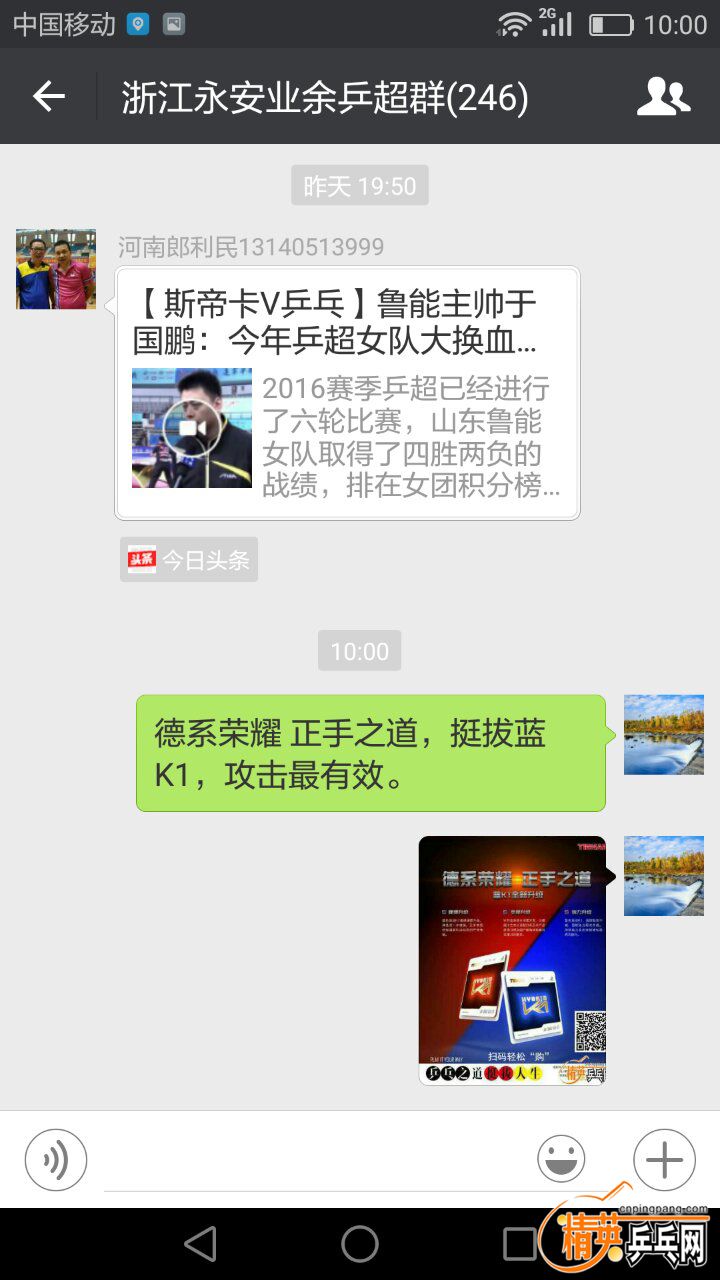
Task: Open the emoji picker
Action: click(x=561, y=1160)
